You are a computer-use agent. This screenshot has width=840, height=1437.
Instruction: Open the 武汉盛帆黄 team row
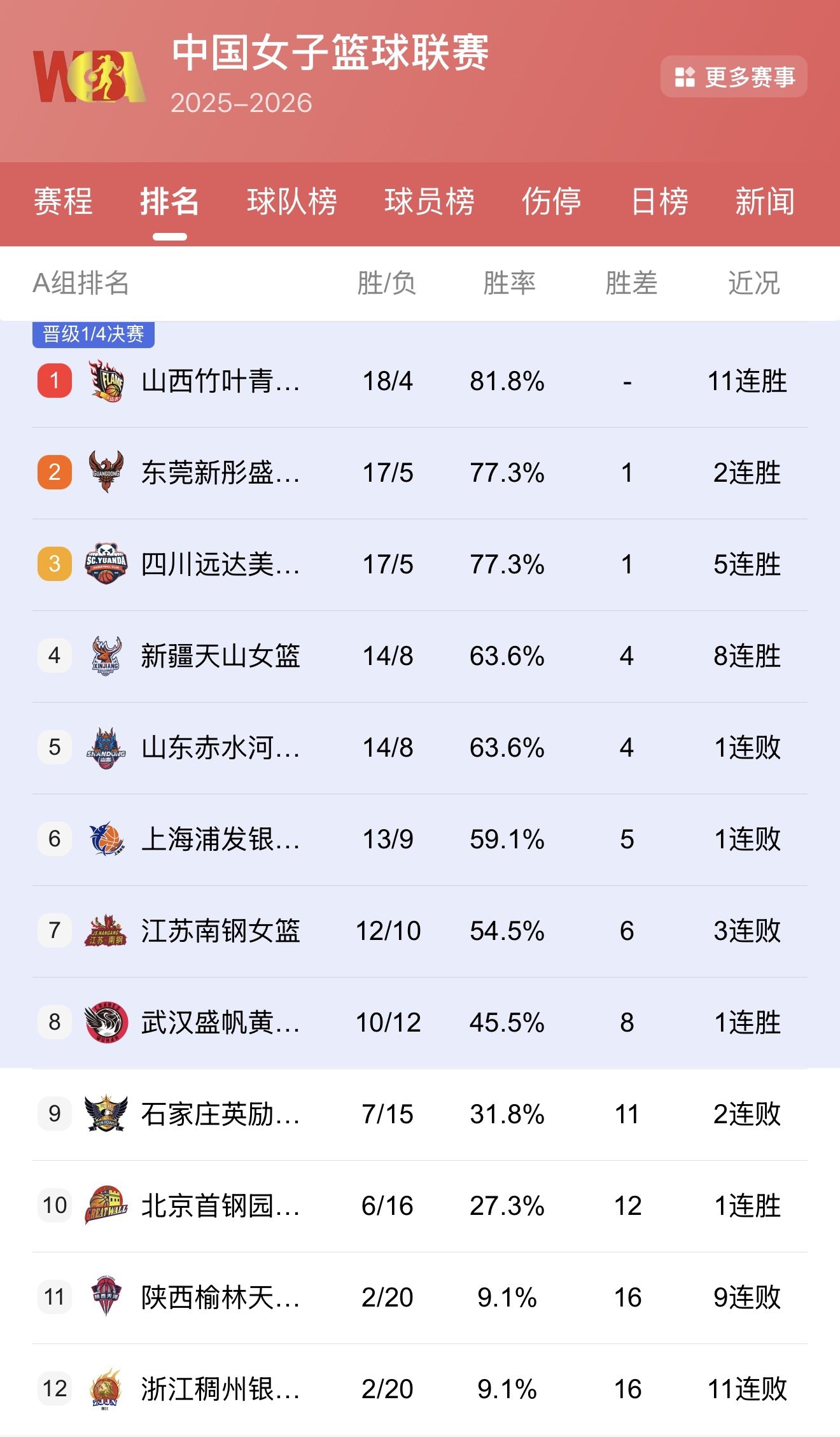(220, 1023)
